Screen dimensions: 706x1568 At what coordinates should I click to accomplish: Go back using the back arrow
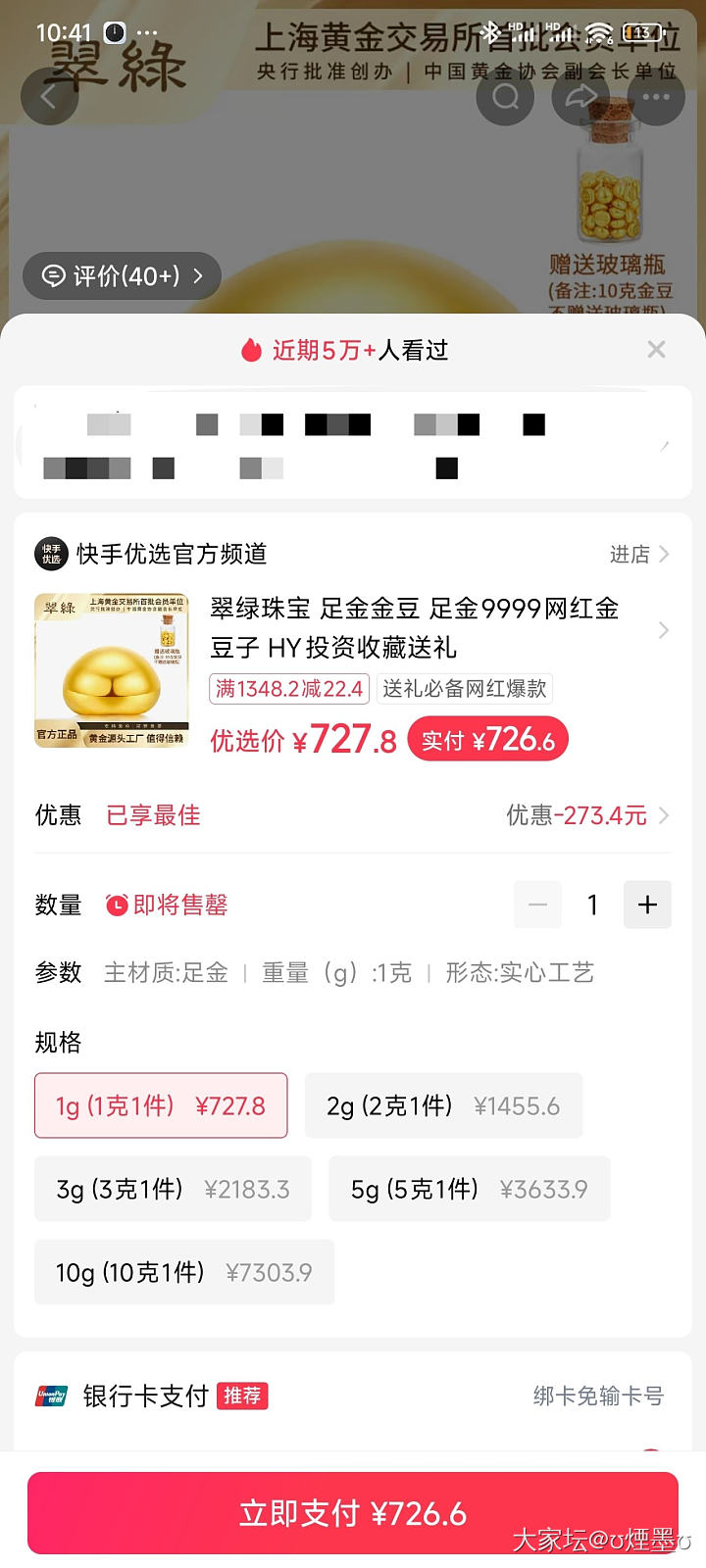[49, 96]
